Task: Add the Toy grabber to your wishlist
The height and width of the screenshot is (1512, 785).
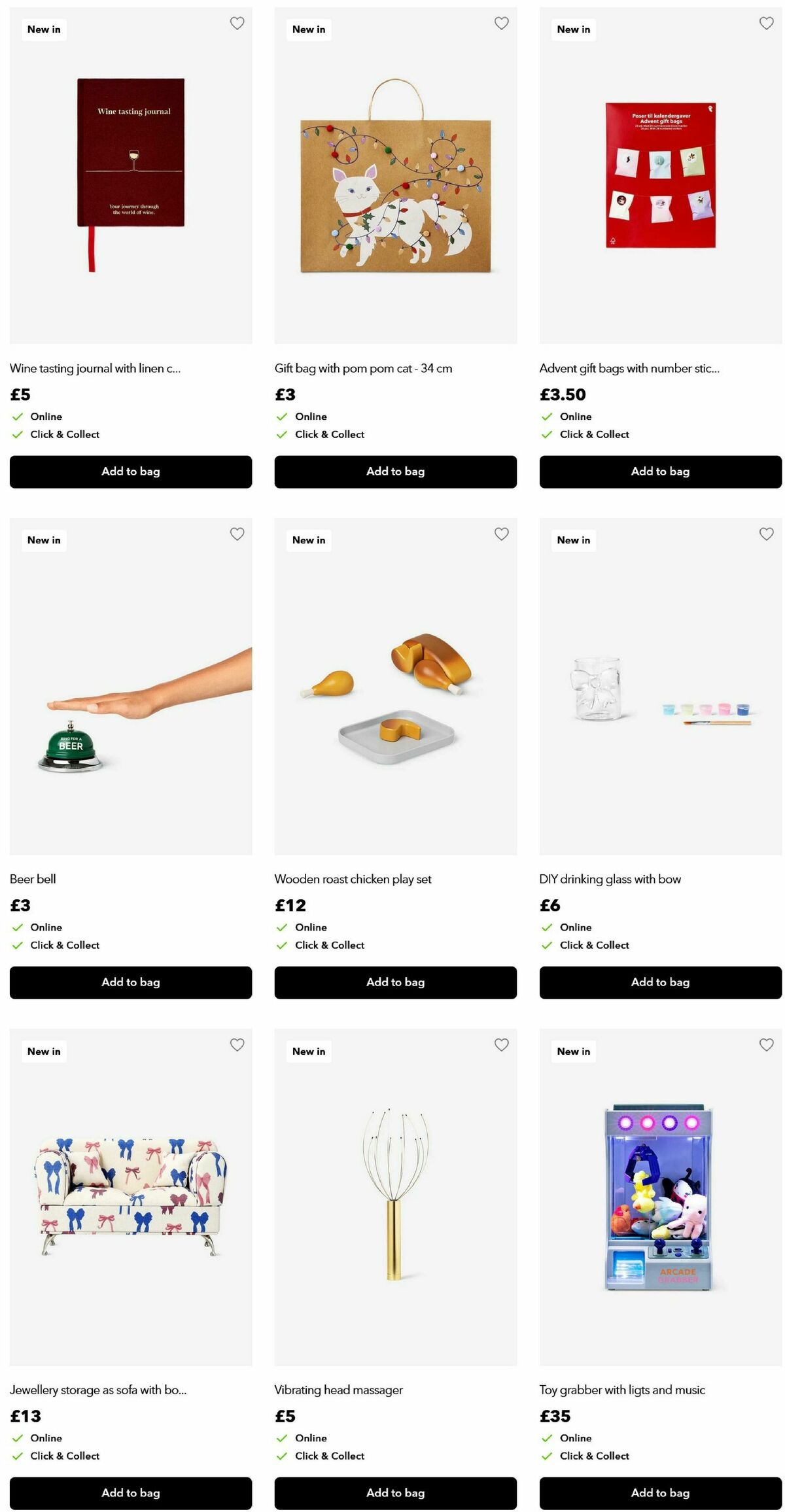Action: tap(767, 1045)
